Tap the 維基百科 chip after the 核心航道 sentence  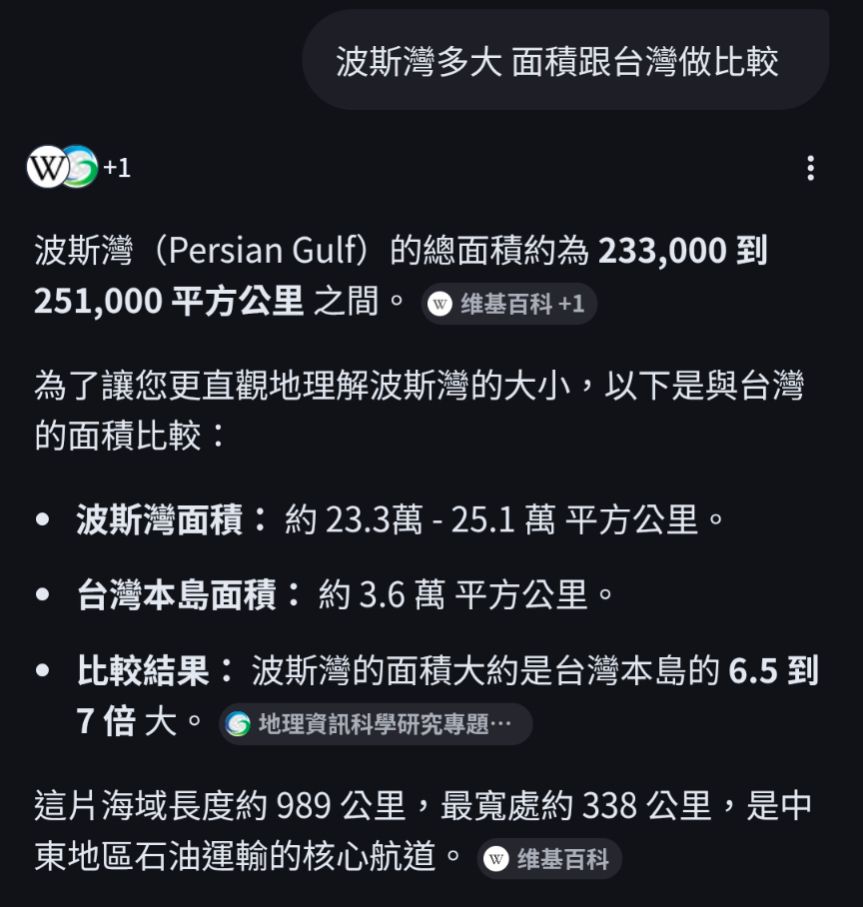coord(549,859)
